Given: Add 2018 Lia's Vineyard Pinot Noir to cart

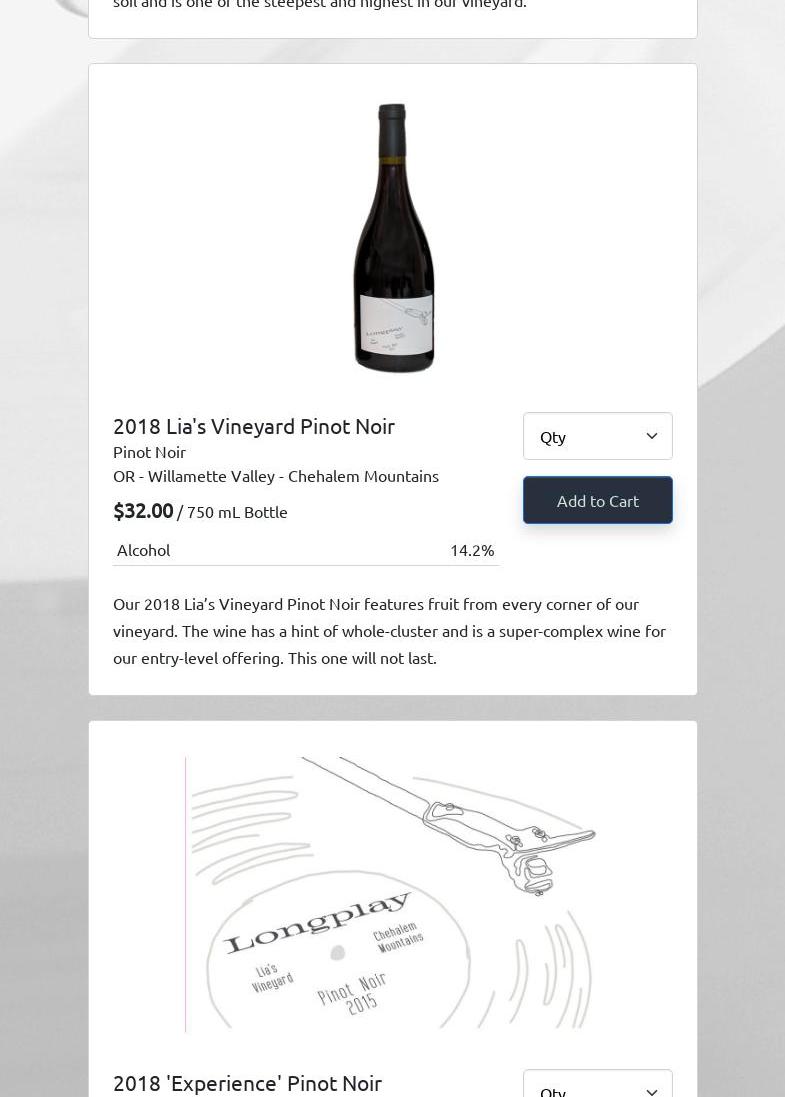Looking at the screenshot, I should pos(597,500).
